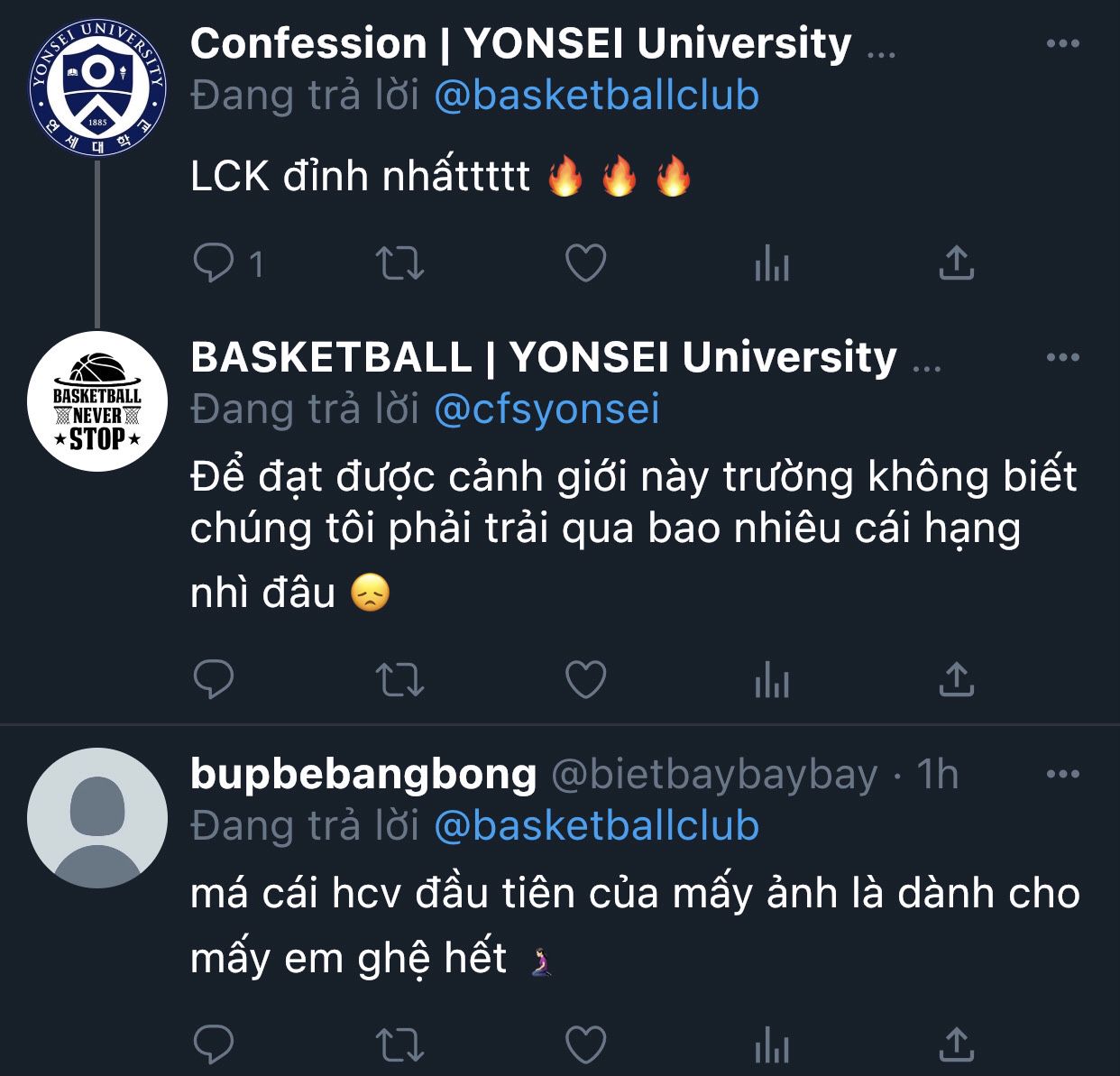The height and width of the screenshot is (1076, 1120).
Task: Open more options on bupbebangbong's tweet
Action: coord(1062,774)
